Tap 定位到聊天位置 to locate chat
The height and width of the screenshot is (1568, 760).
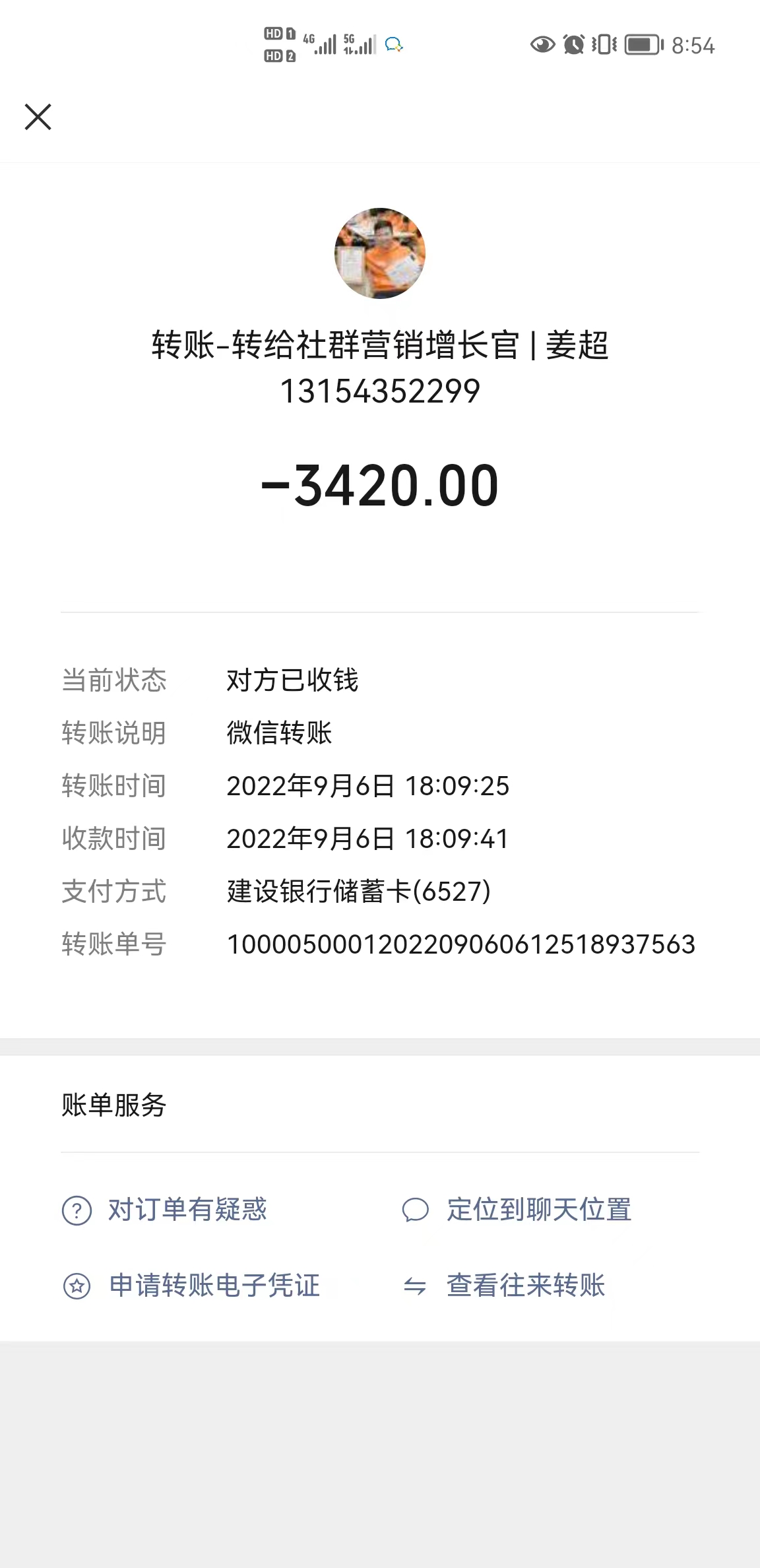pyautogui.click(x=517, y=1210)
